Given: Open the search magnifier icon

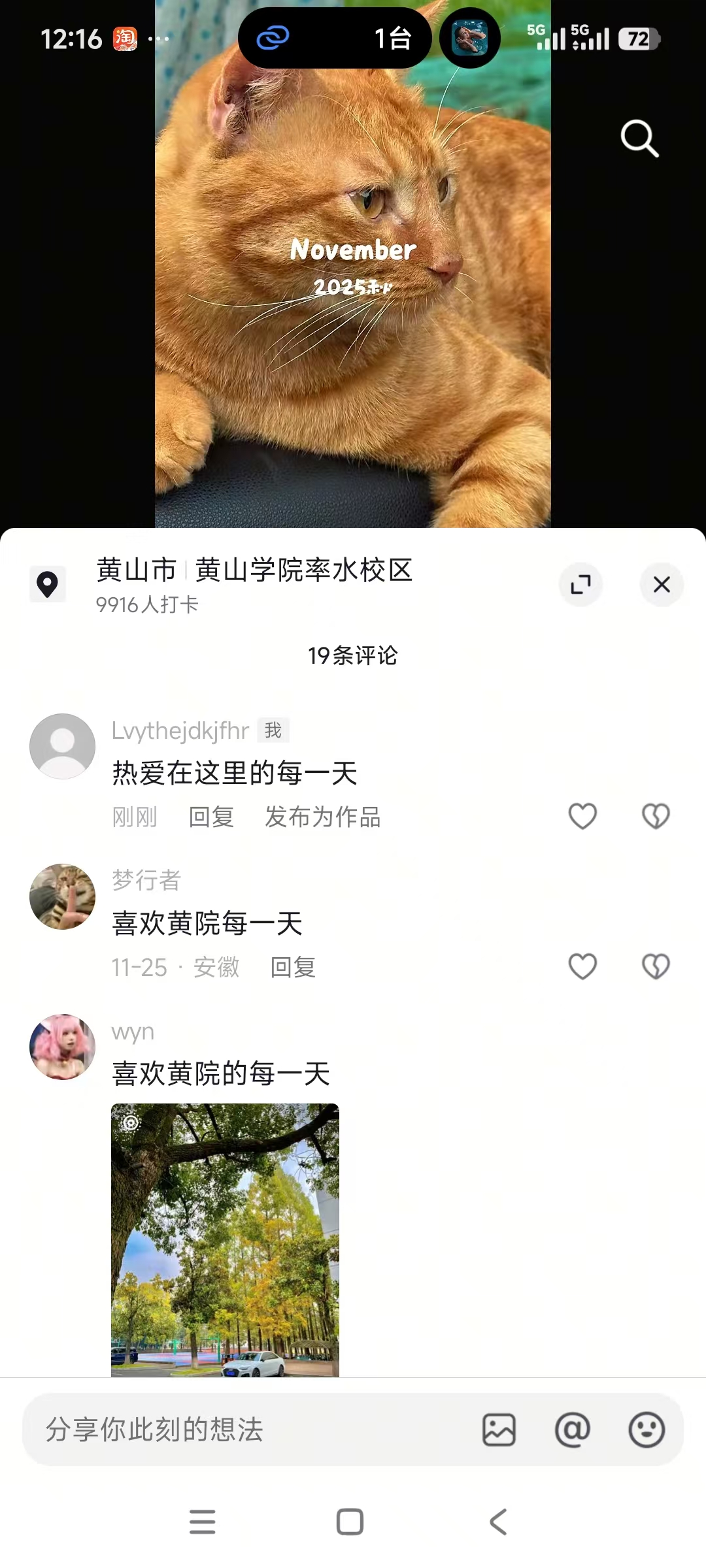Looking at the screenshot, I should point(639,138).
